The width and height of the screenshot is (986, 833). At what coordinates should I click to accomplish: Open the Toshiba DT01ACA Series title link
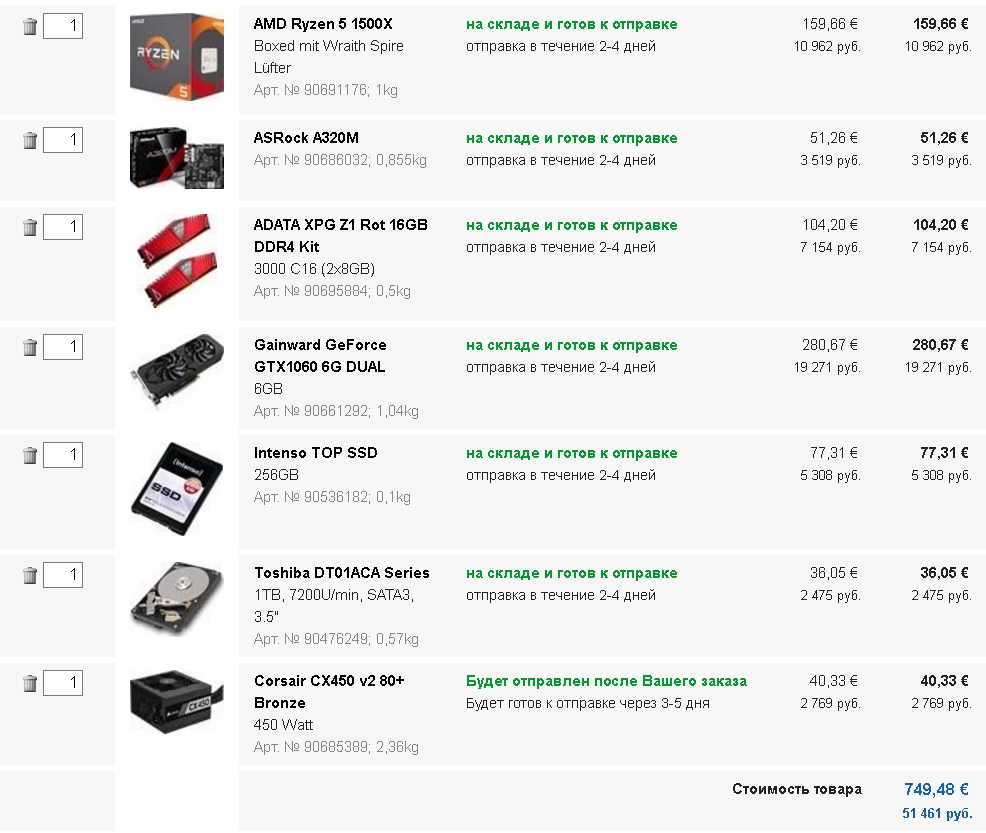341,573
